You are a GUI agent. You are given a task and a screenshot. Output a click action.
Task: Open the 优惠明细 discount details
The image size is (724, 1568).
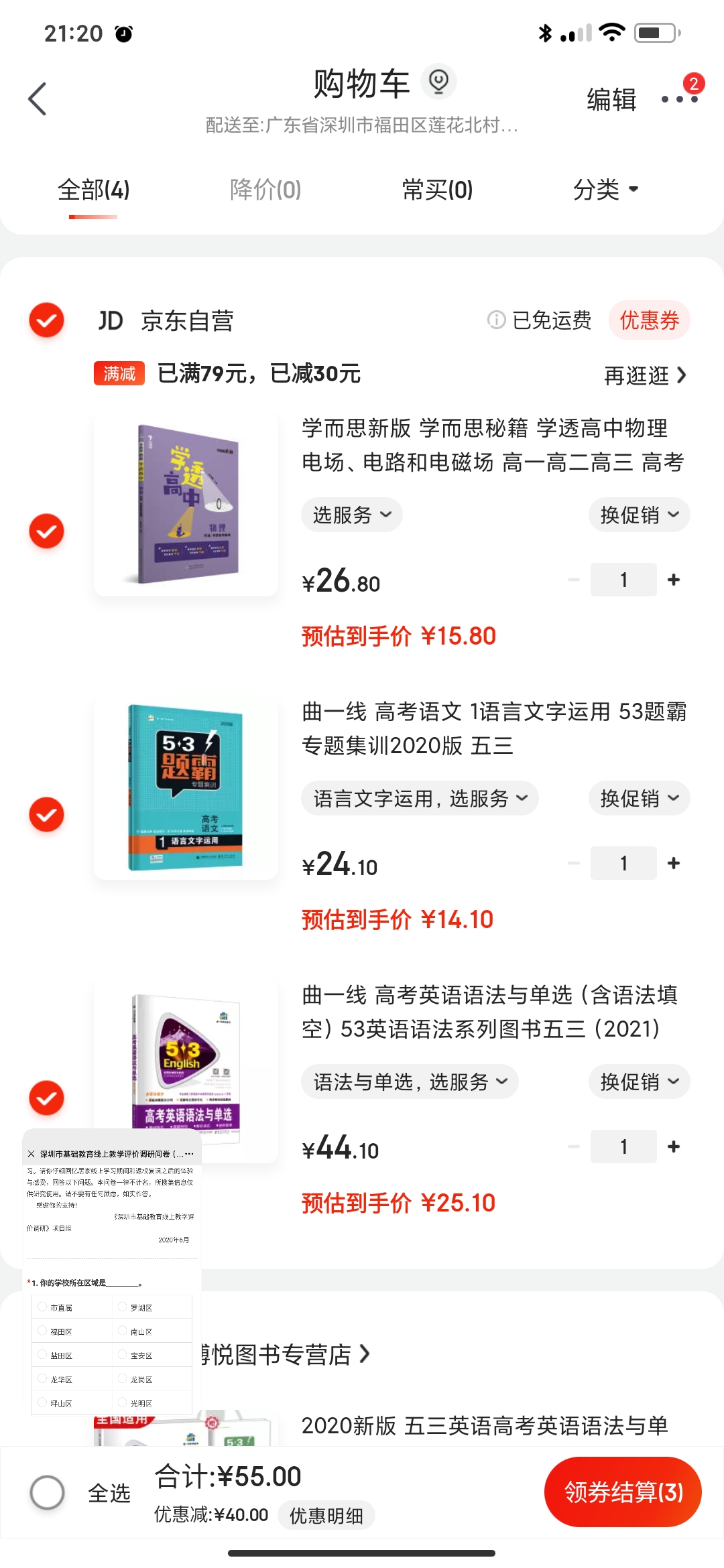click(x=326, y=1515)
